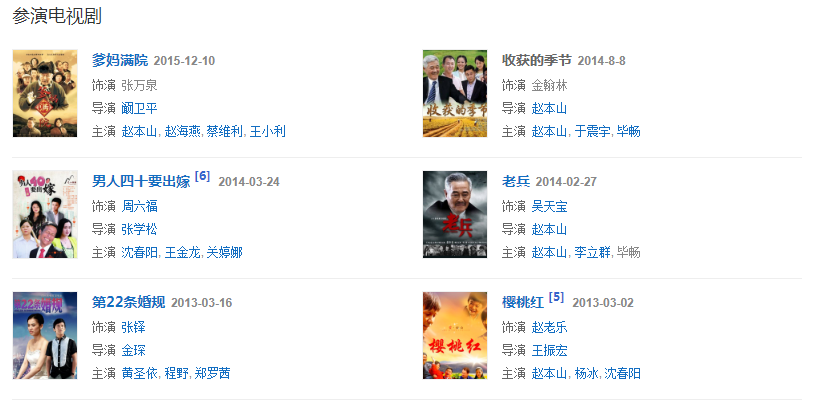Open director 王振宏's page
The width and height of the screenshot is (813, 402).
(549, 350)
